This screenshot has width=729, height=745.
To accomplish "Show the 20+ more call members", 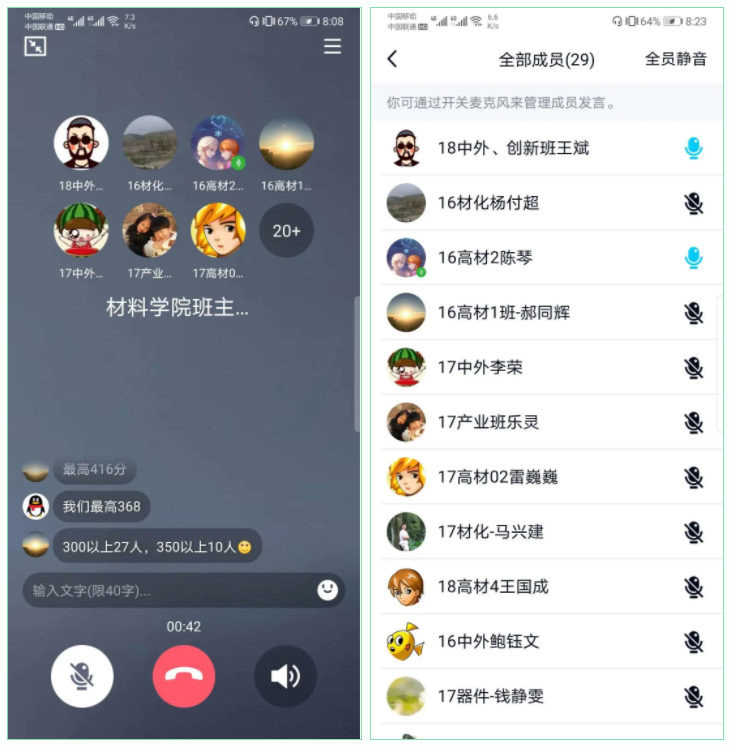I will pos(286,231).
